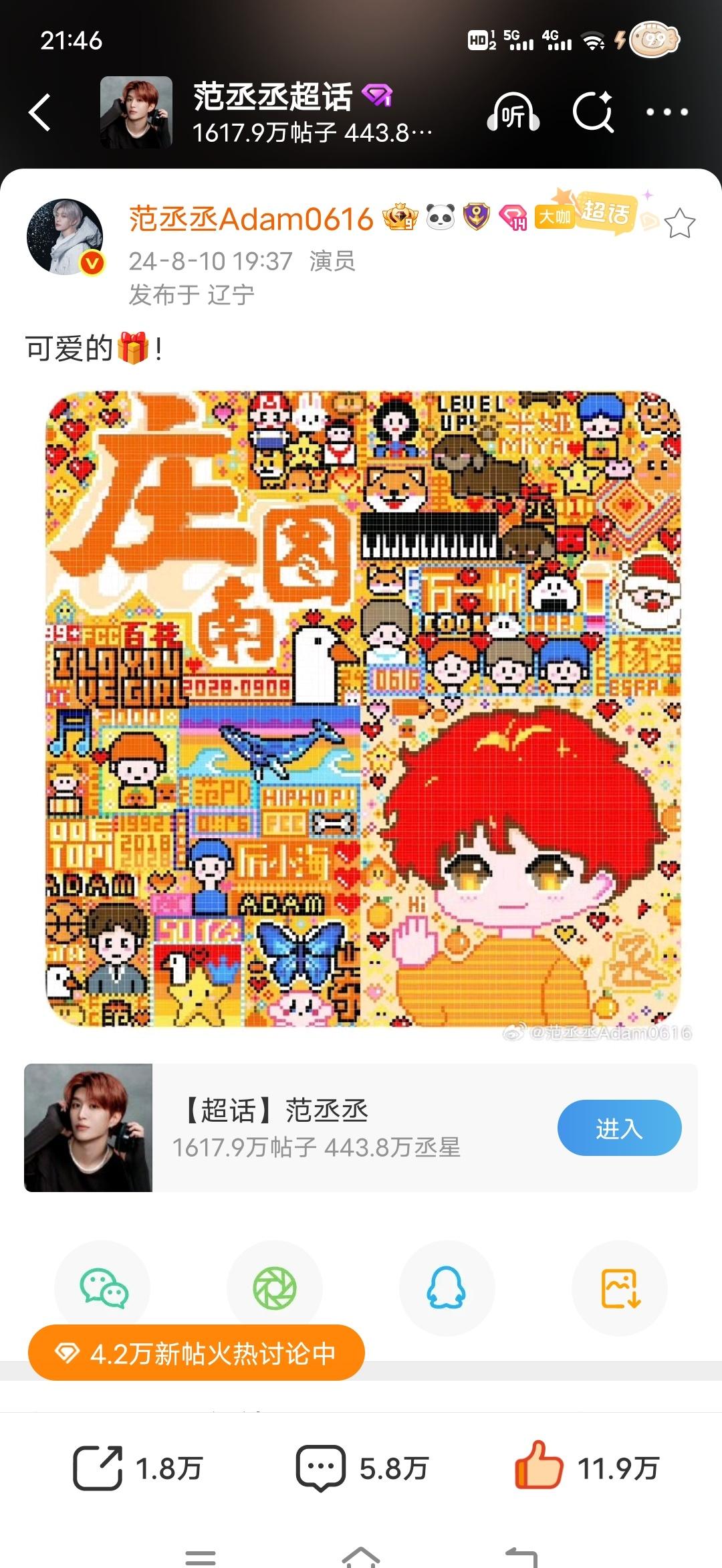Image resolution: width=722 pixels, height=1568 pixels.
Task: Share the post to WeChat
Action: coord(103,1288)
